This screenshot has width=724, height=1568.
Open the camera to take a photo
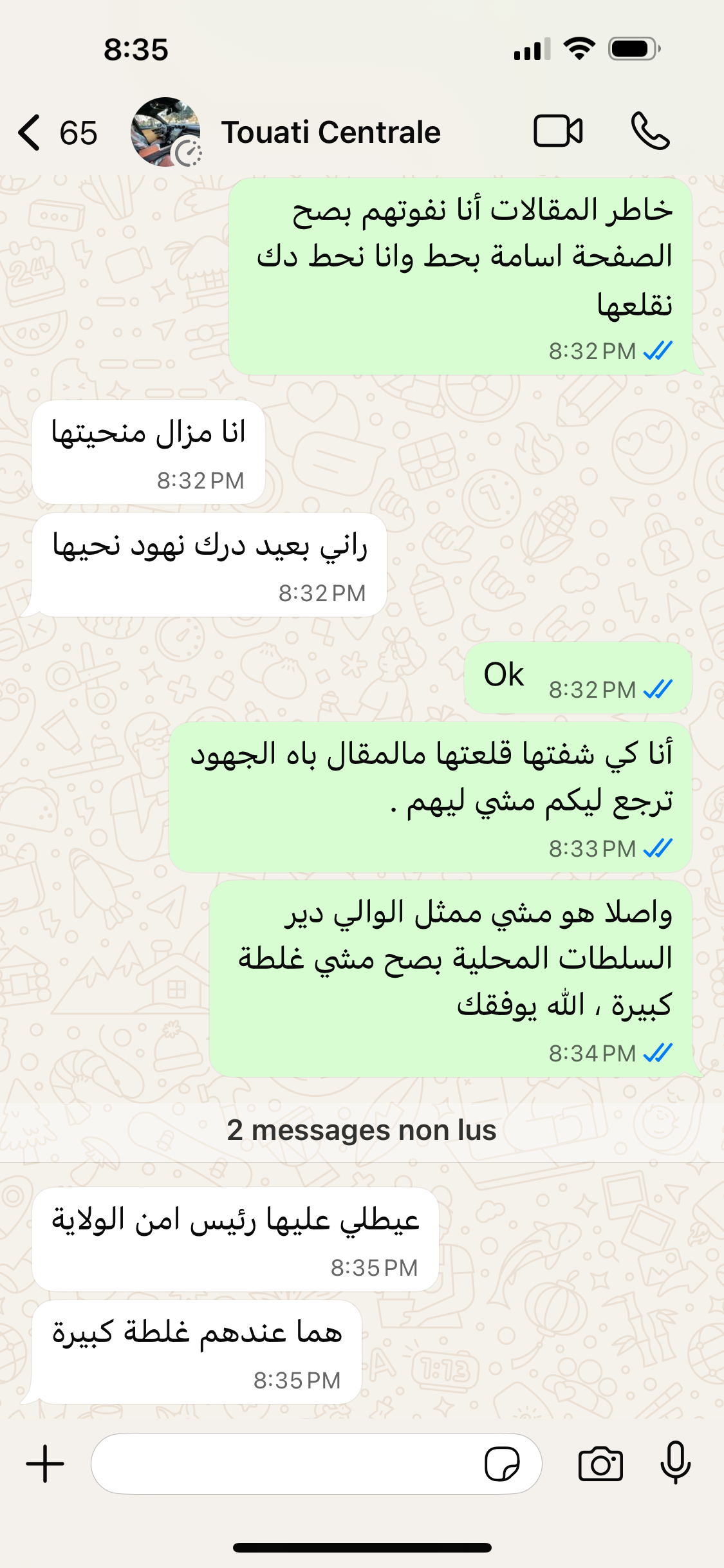(600, 1464)
